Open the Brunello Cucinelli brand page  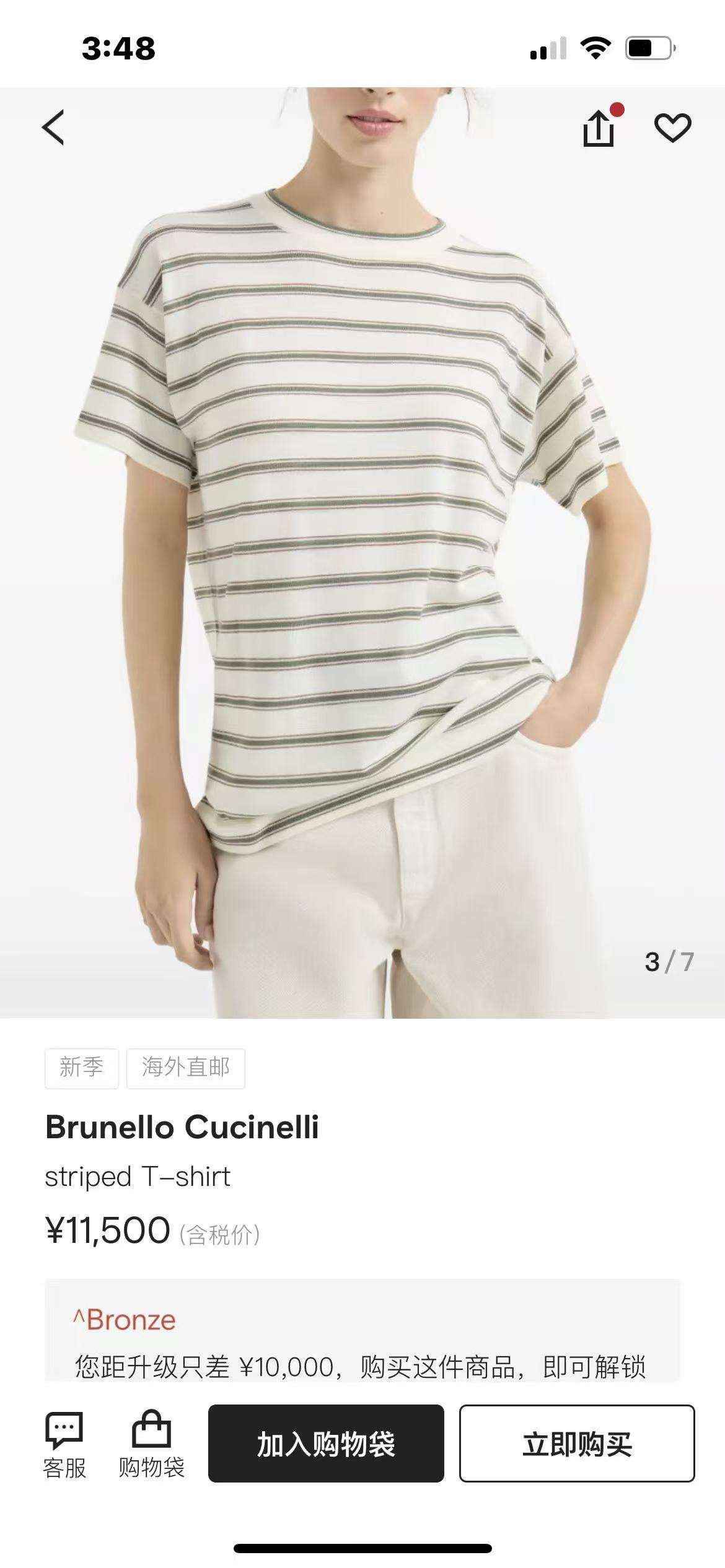182,1126
